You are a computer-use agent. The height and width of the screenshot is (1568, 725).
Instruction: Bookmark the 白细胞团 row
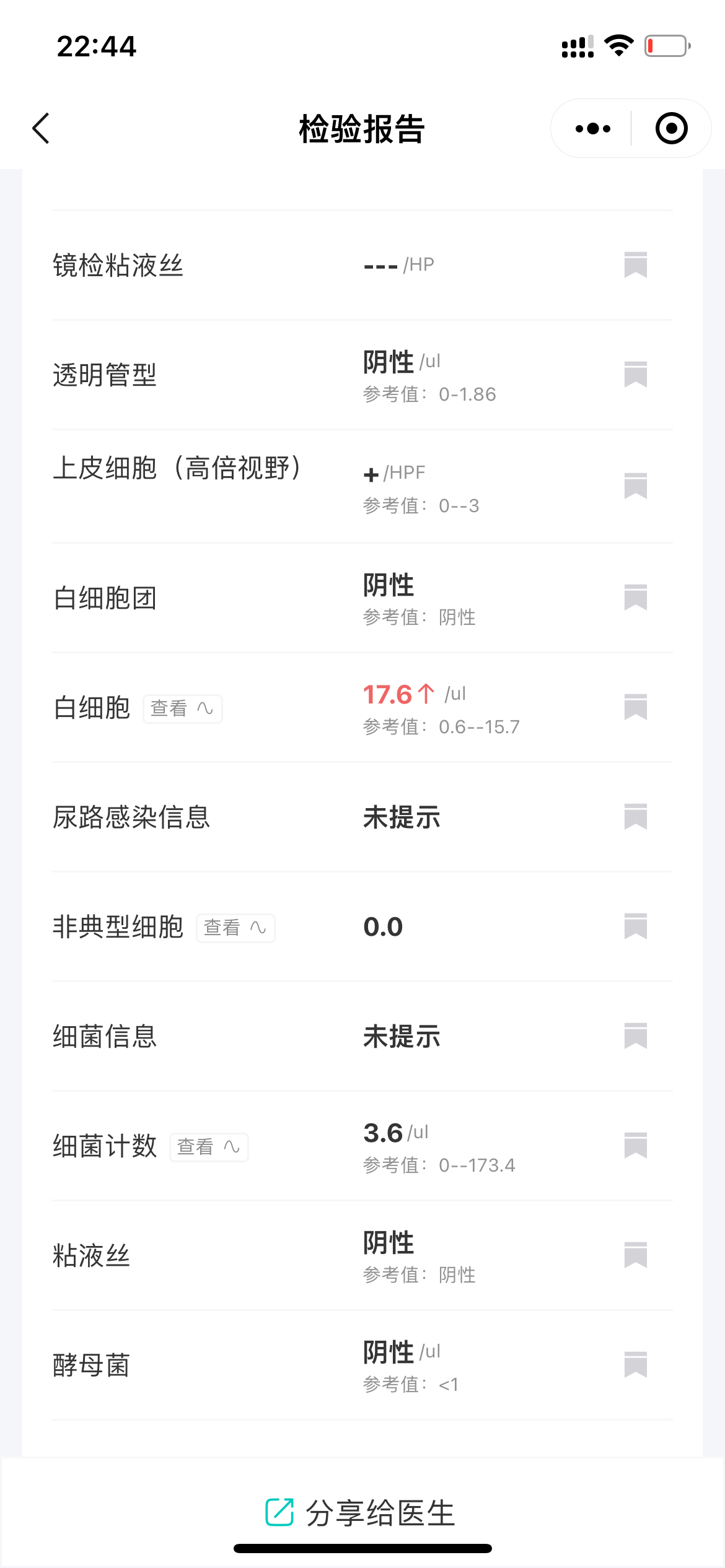click(636, 598)
